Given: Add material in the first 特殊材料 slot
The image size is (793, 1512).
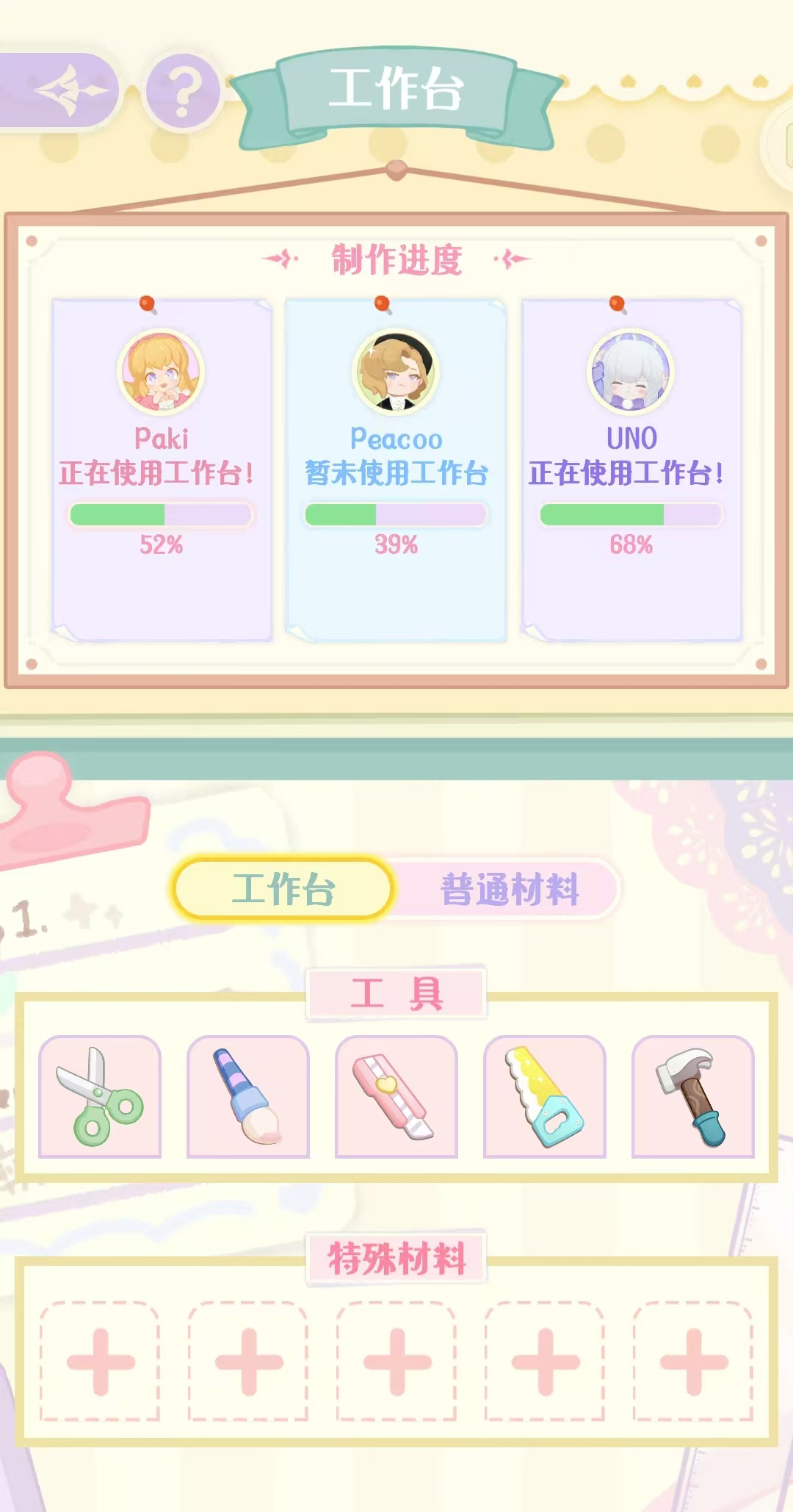Looking at the screenshot, I should [100, 1361].
